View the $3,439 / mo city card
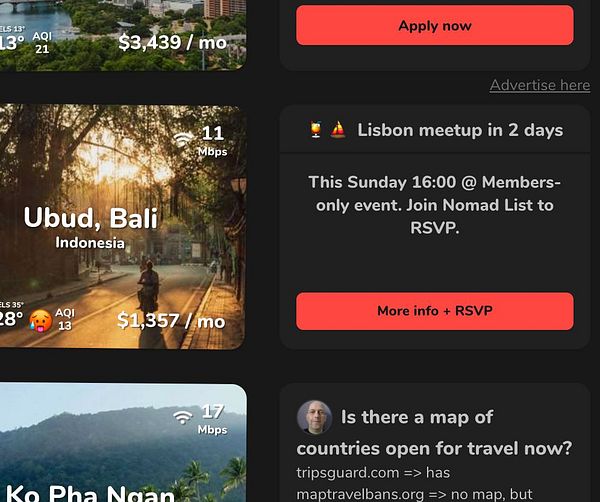 (x=122, y=35)
